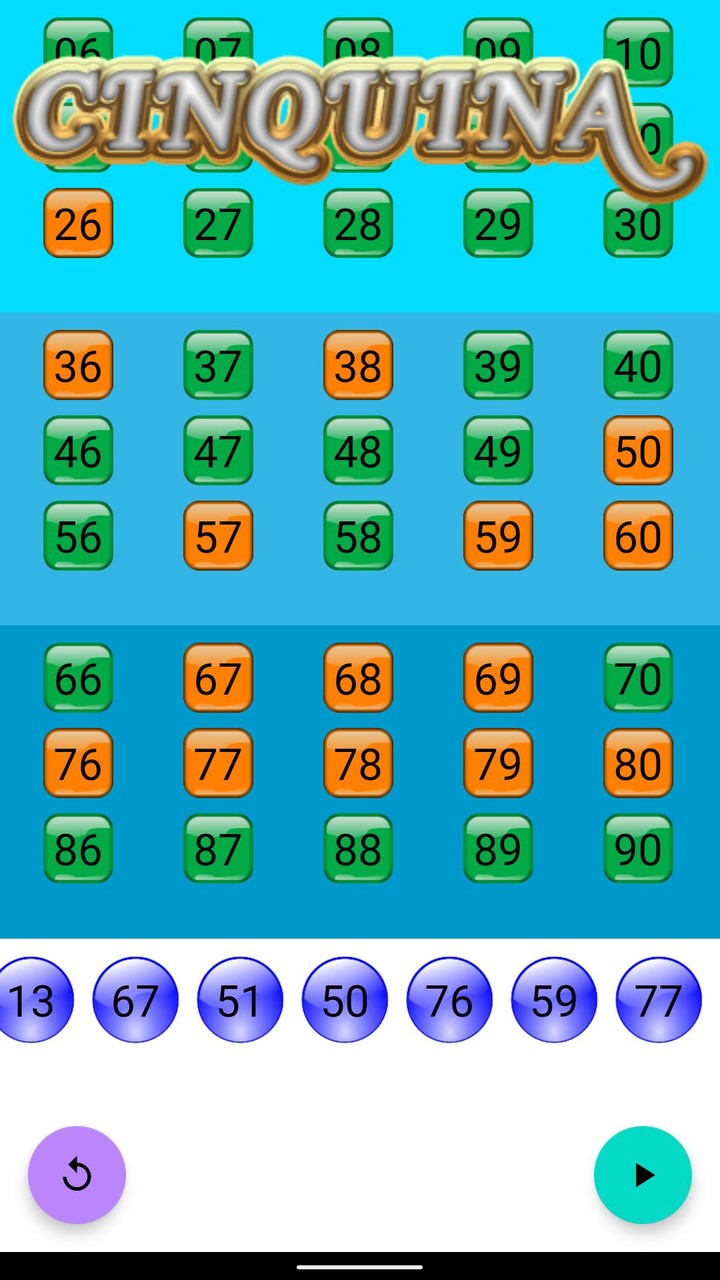Choose the number 39 tile
This screenshot has width=720, height=1280.
click(498, 366)
